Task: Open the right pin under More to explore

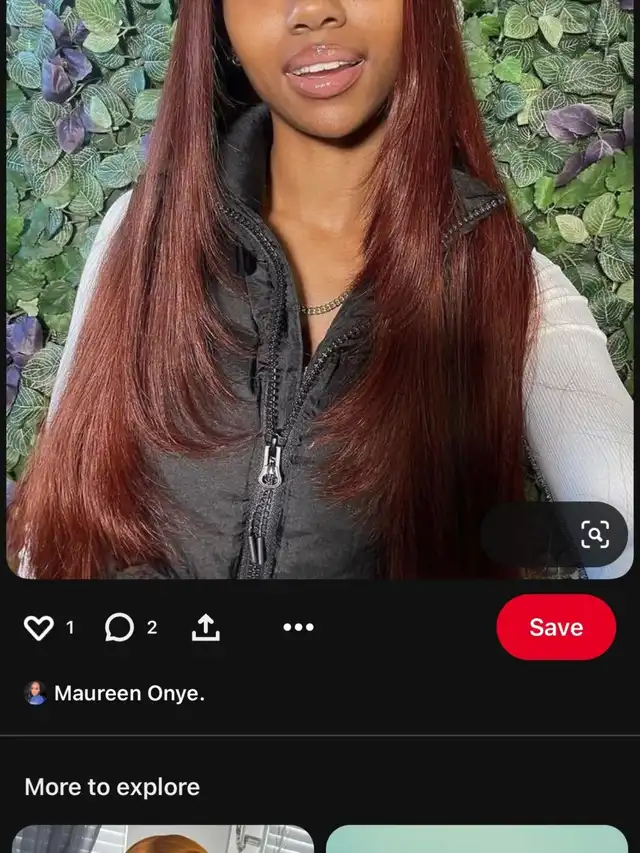Action: tap(477, 839)
